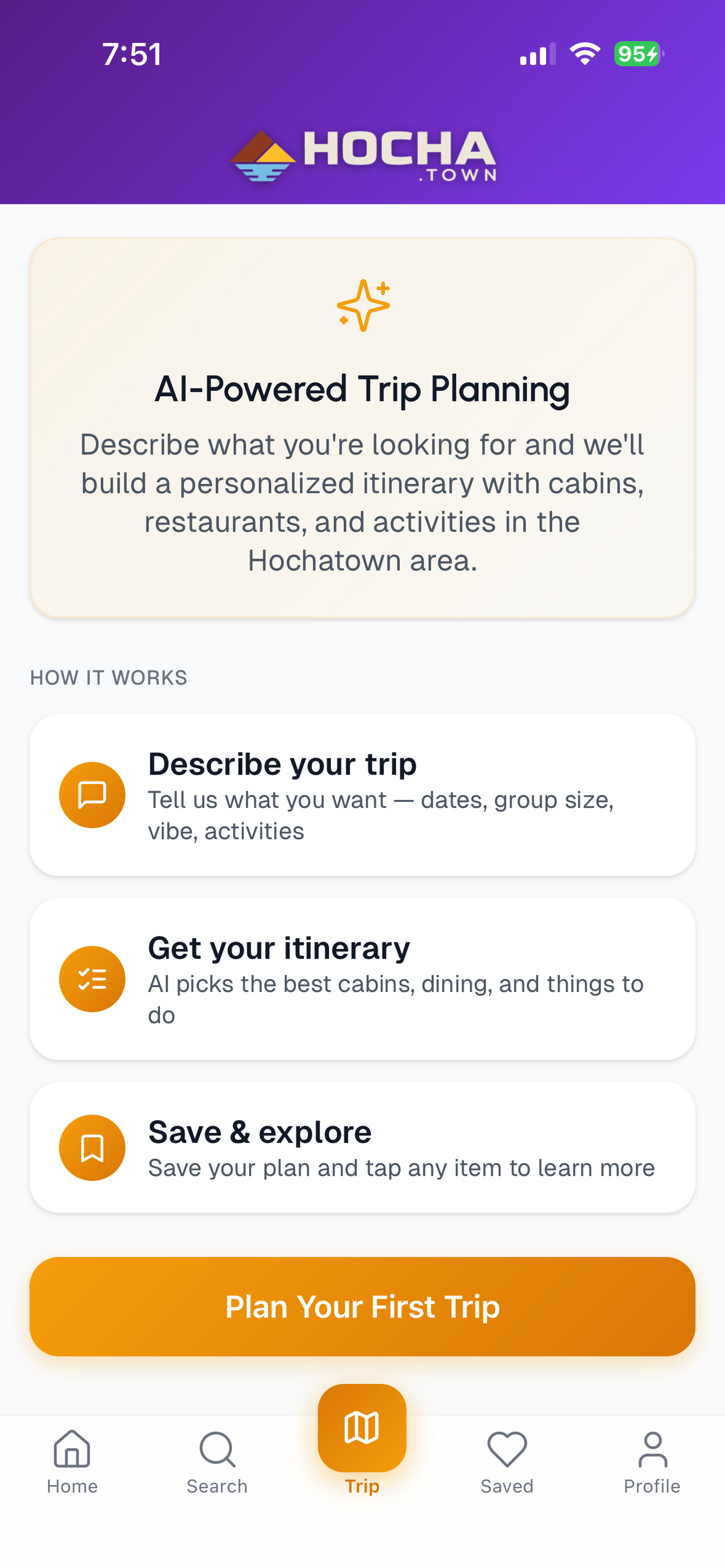Tap the battery indicator showing 95
Image resolution: width=725 pixels, height=1568 pixels.
(636, 54)
